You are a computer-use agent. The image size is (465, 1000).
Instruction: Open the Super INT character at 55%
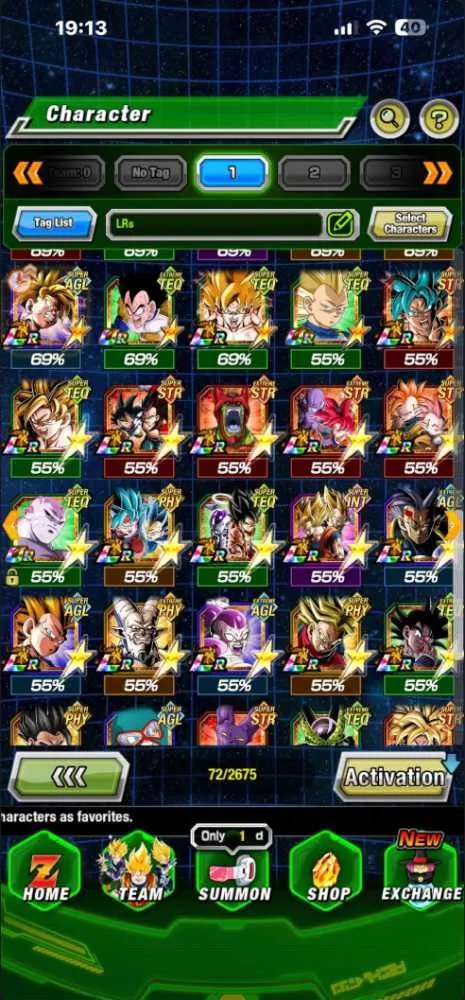click(x=327, y=537)
